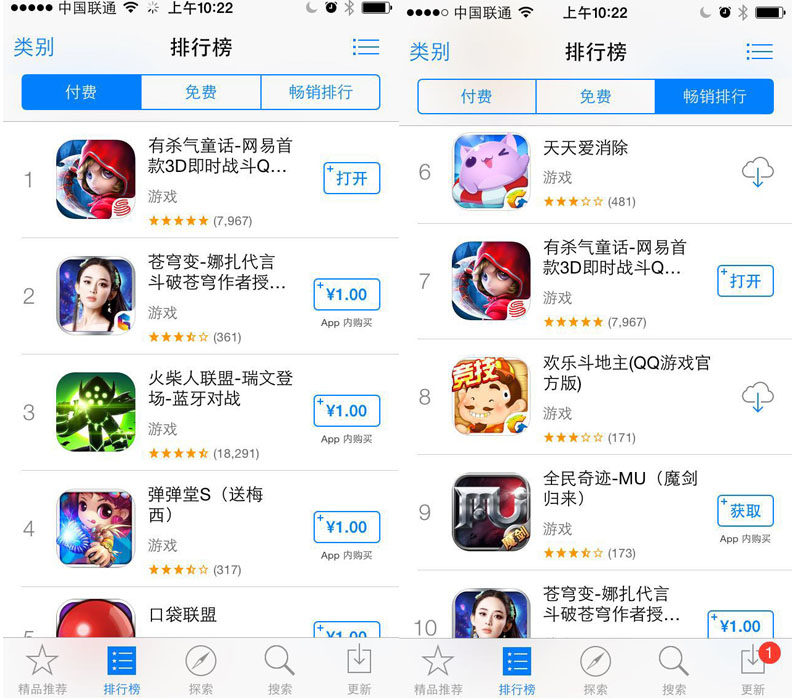Tap 获取 to get 全民奇迹-MU
This screenshot has width=800, height=700.
point(745,511)
